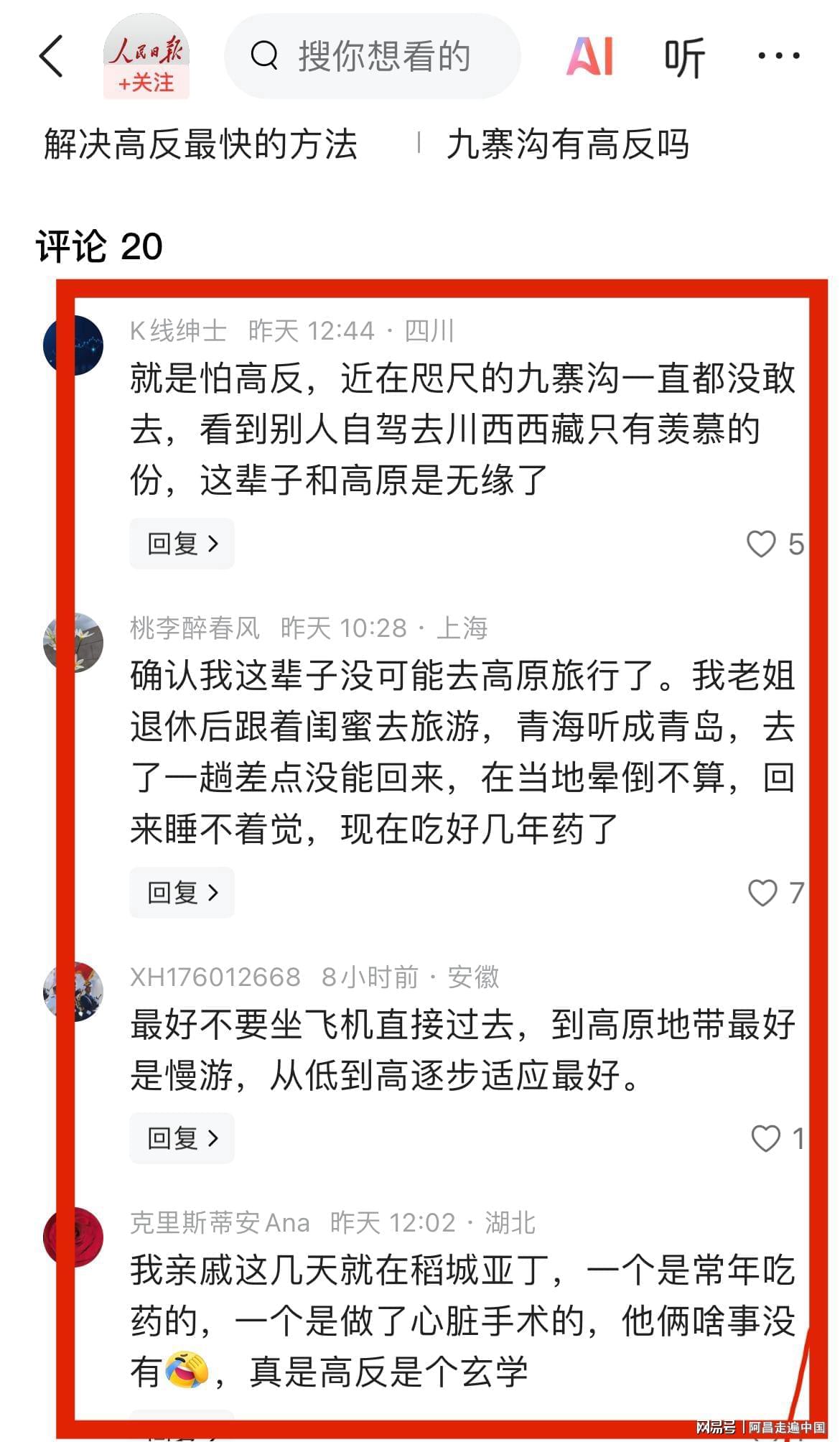Like XH176012668's comment
Image resolution: width=840 pixels, height=1442 pixels.
point(765,1139)
